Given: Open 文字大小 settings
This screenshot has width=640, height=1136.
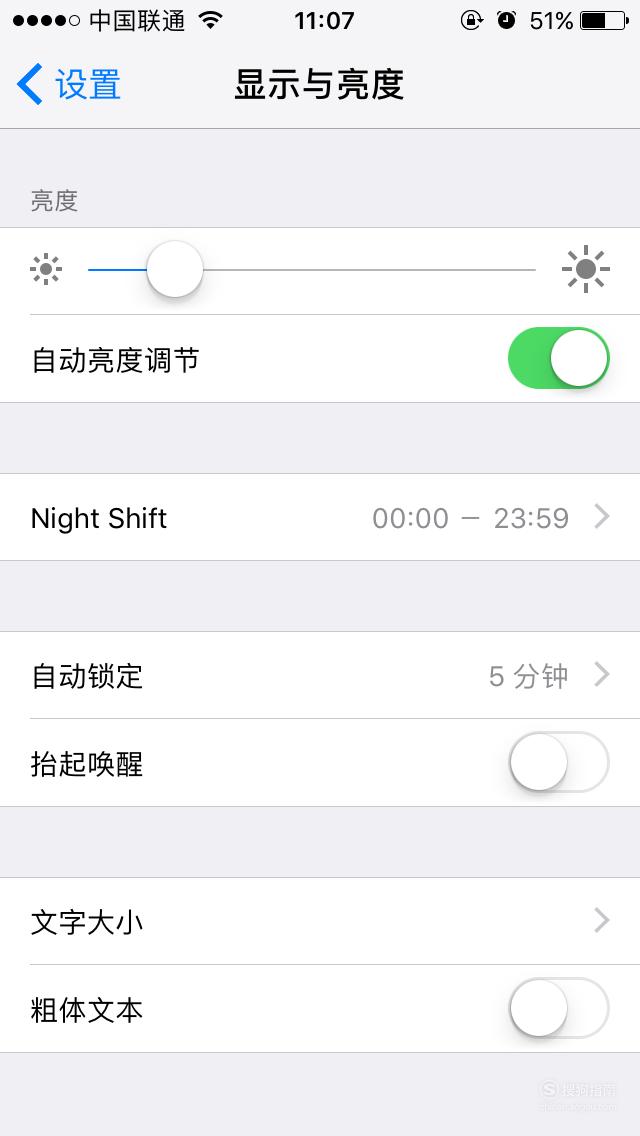Looking at the screenshot, I should click(320, 922).
